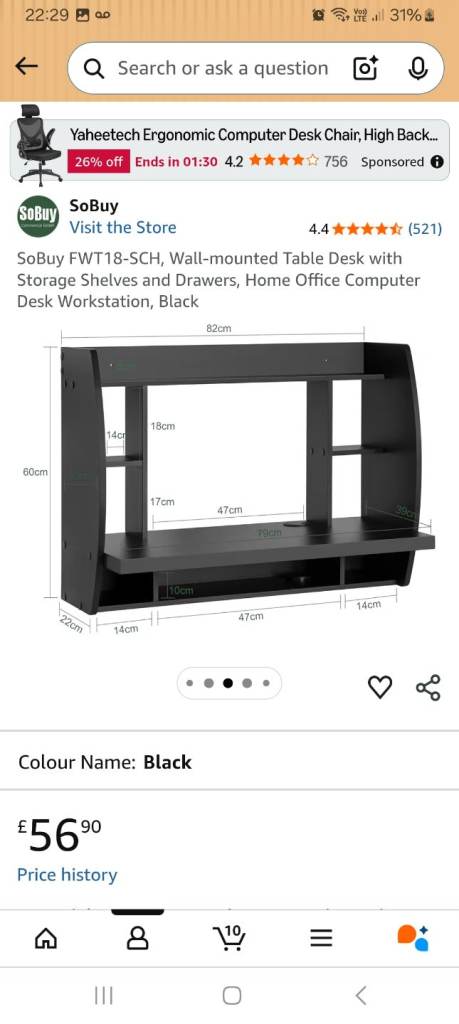Open camera lens search

(366, 68)
